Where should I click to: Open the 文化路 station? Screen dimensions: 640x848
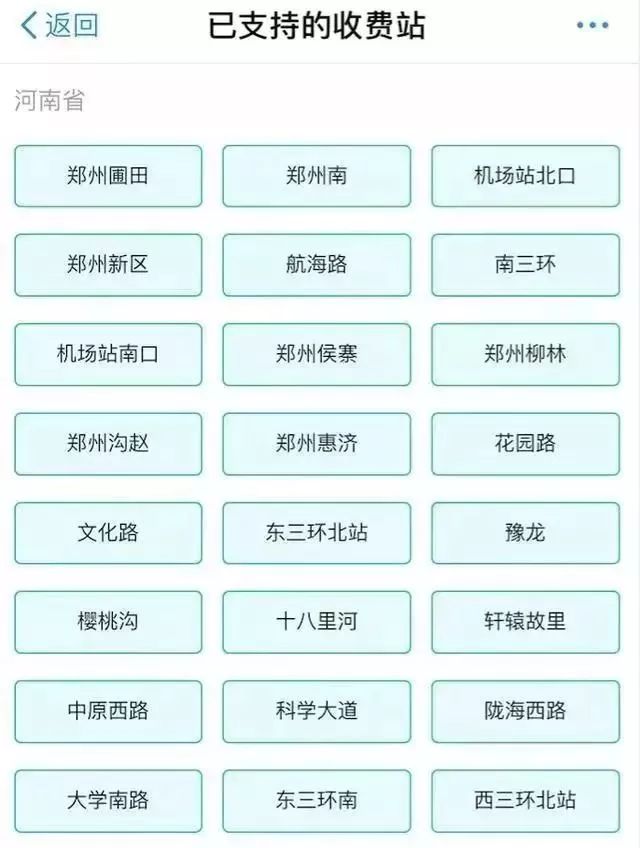point(108,532)
